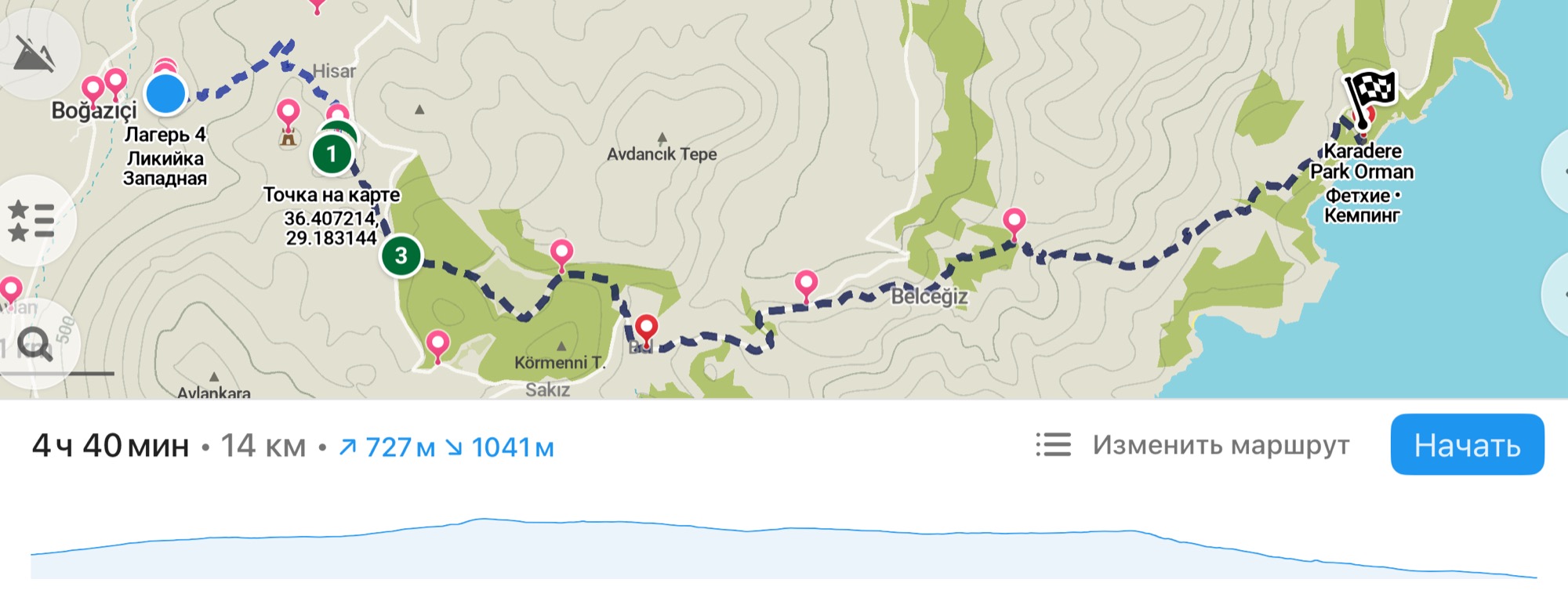Tap the start point Лагерь 4

[165, 93]
